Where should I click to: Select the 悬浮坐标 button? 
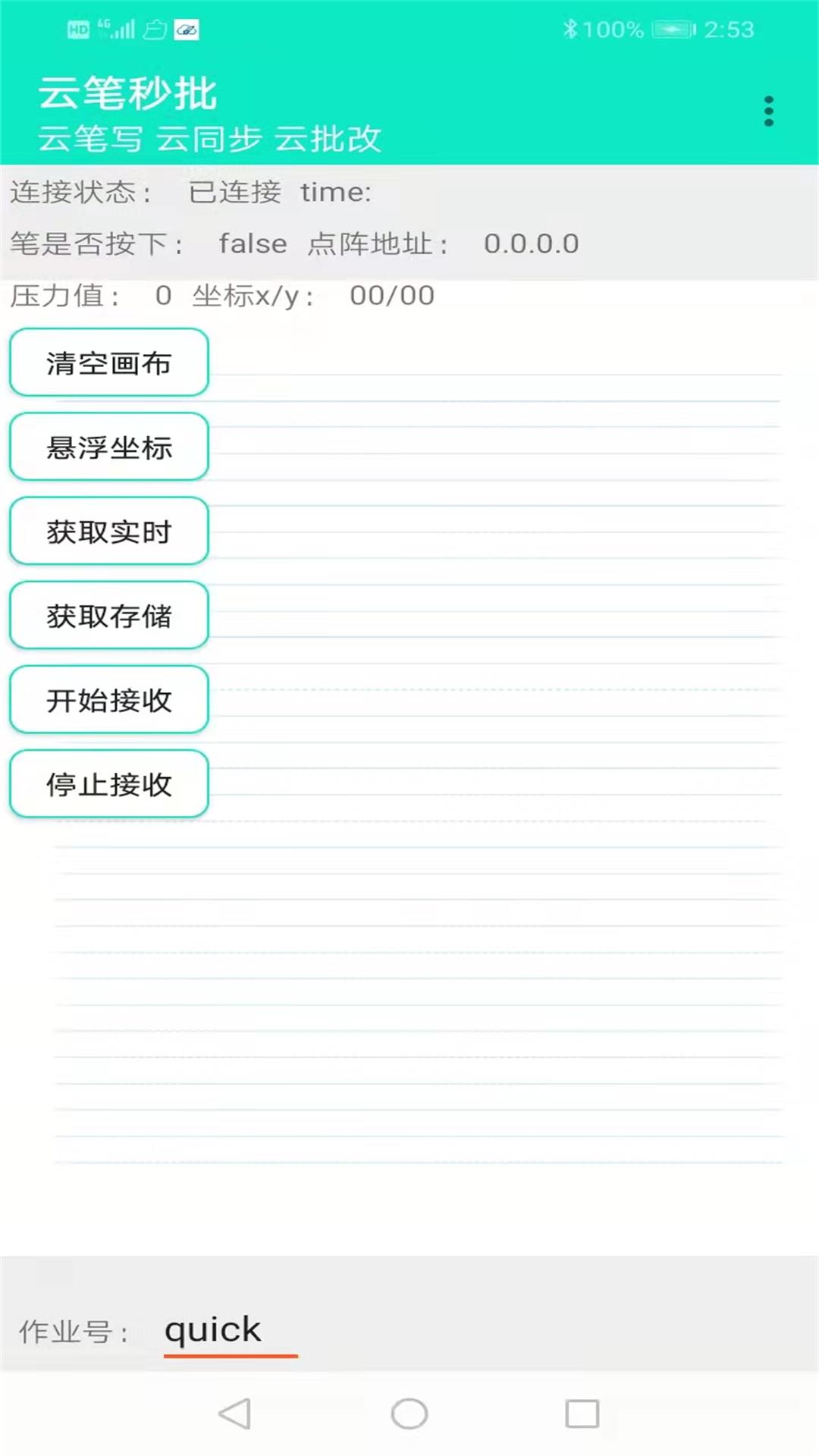(109, 447)
